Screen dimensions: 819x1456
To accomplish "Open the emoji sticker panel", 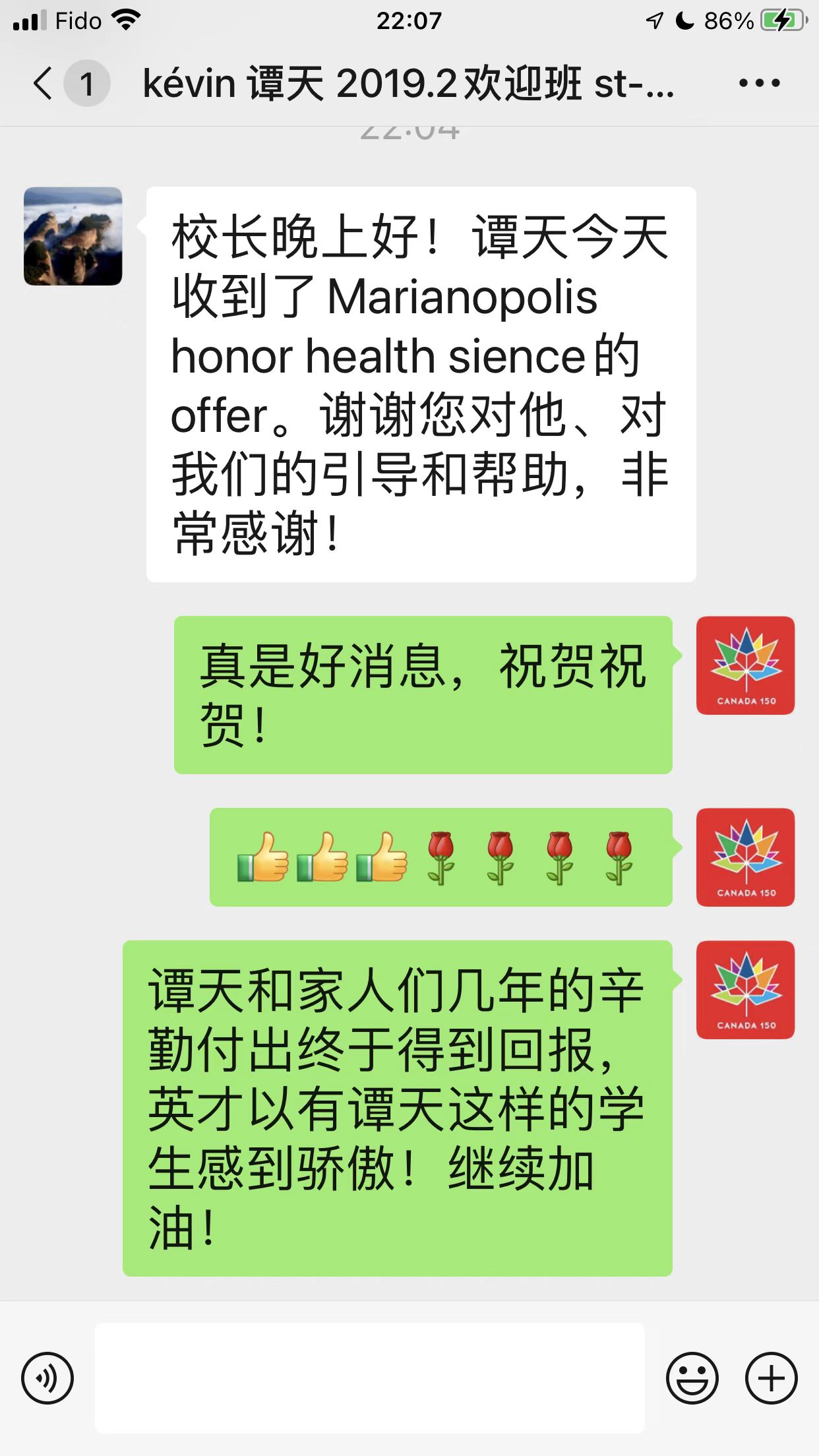I will tap(692, 1378).
